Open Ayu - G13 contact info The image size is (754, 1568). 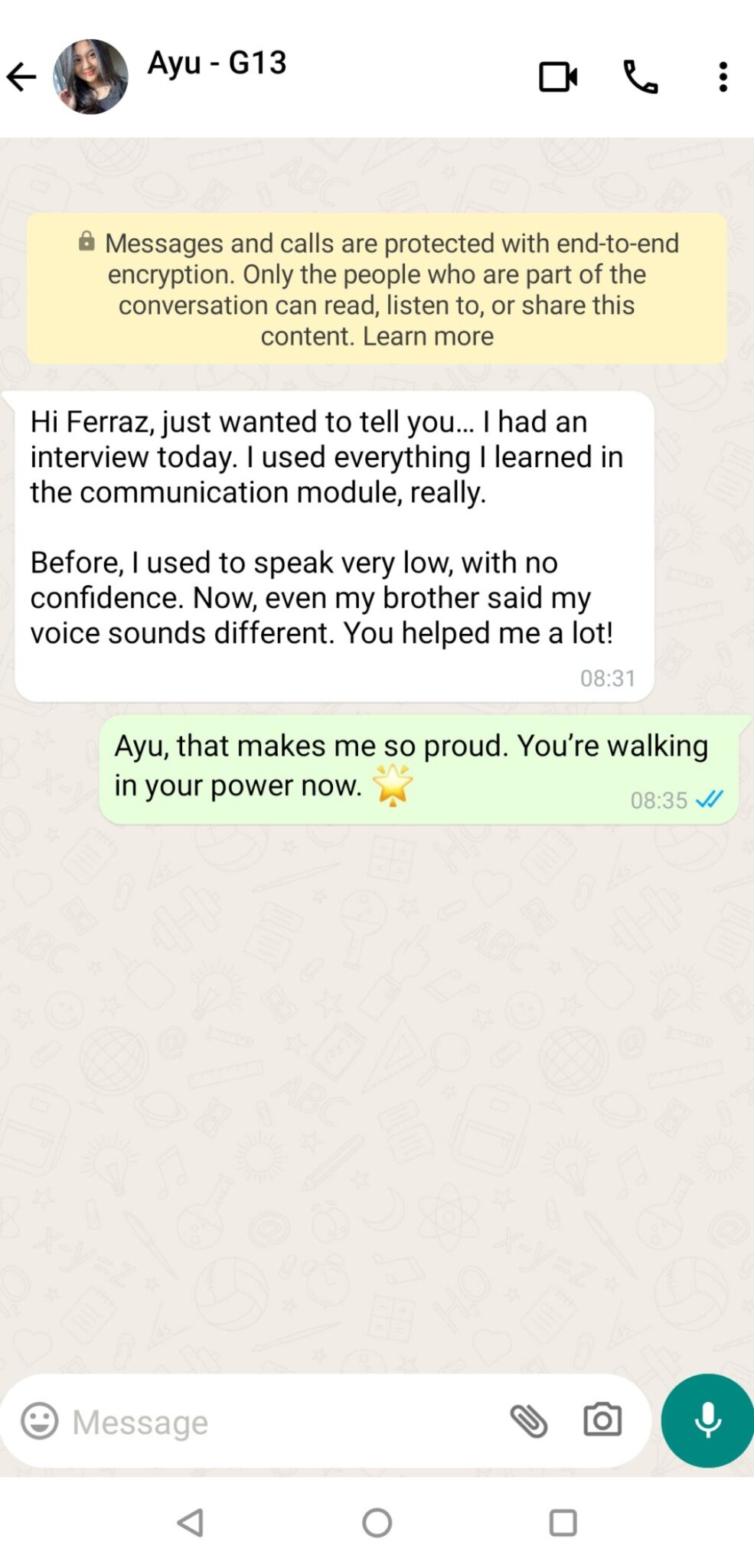(x=217, y=63)
